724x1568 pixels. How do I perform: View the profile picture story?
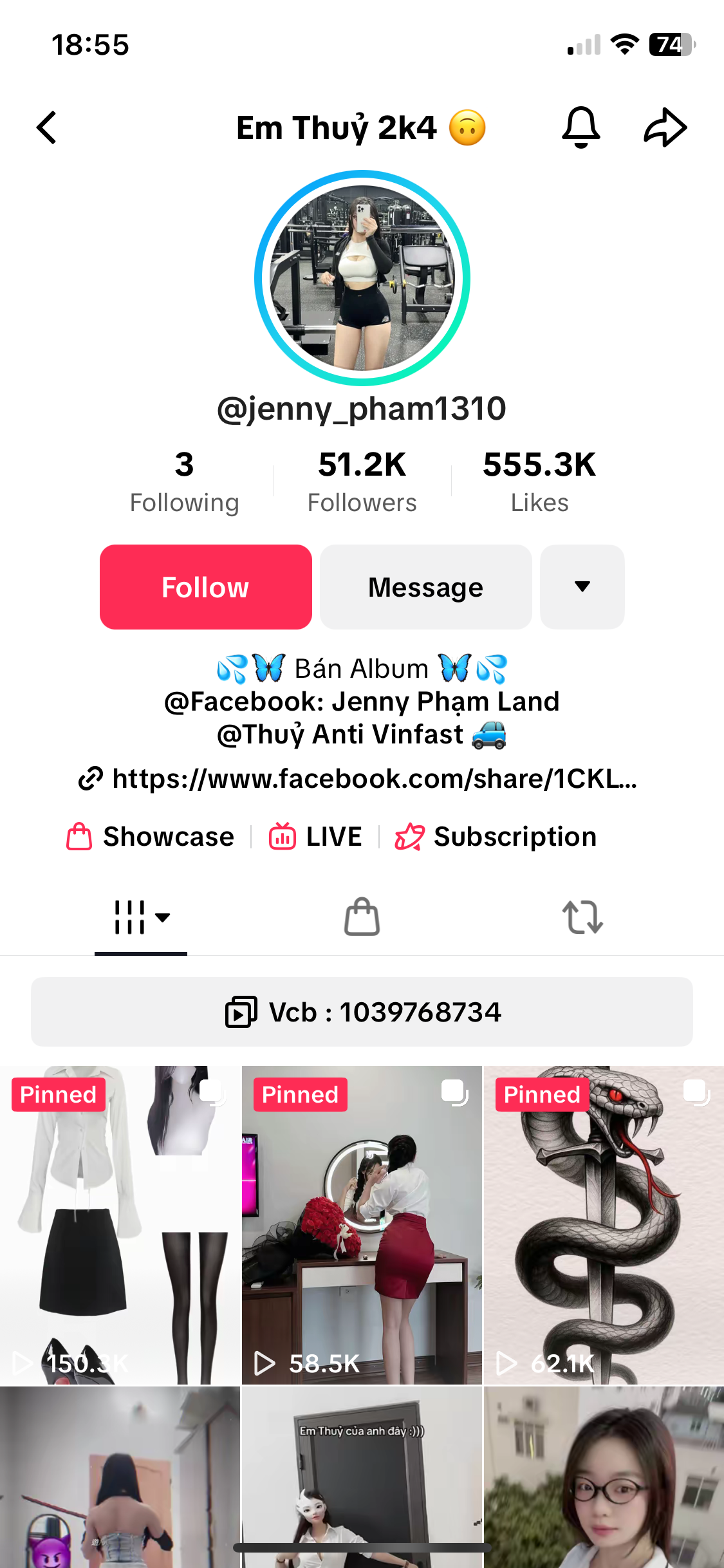pos(362,278)
